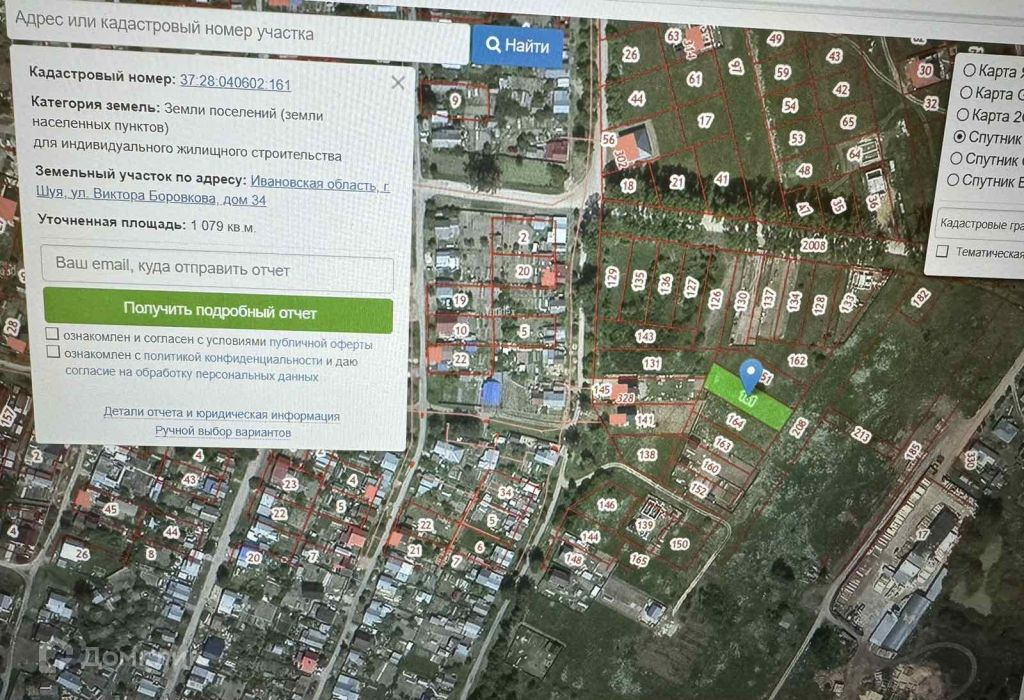Toggle the Тематическая checkbox
Viewport: 1024px width, 700px height.
942,251
